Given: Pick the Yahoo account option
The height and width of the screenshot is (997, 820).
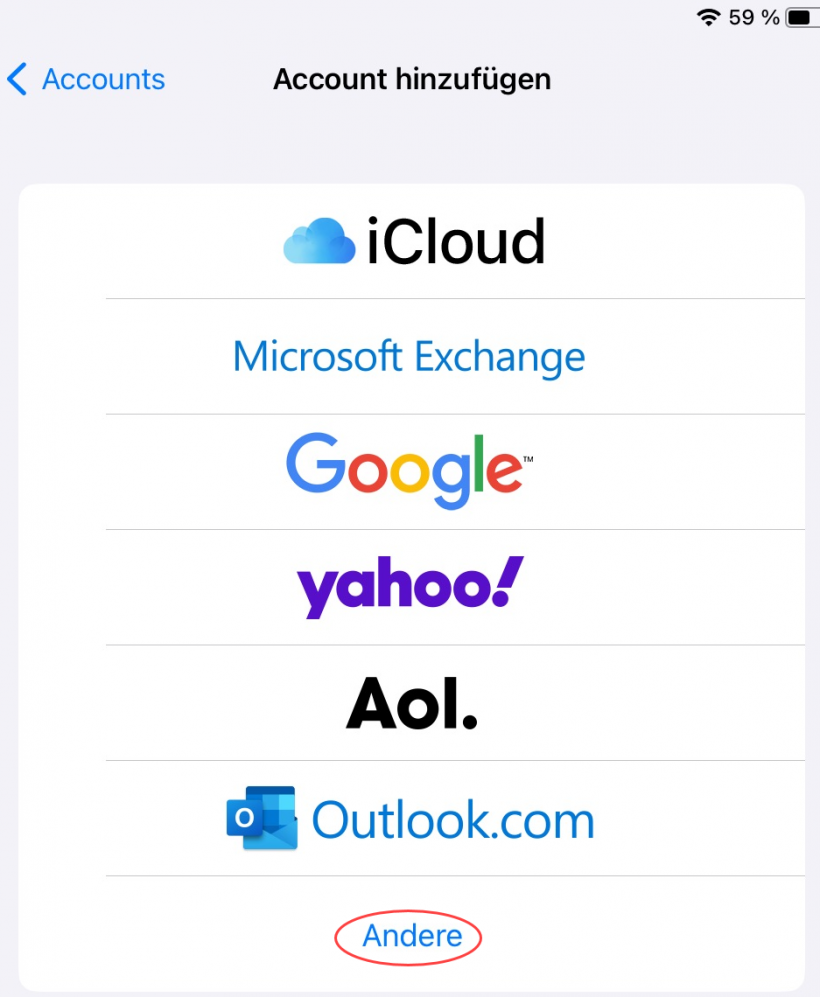Looking at the screenshot, I should pyautogui.click(x=409, y=586).
